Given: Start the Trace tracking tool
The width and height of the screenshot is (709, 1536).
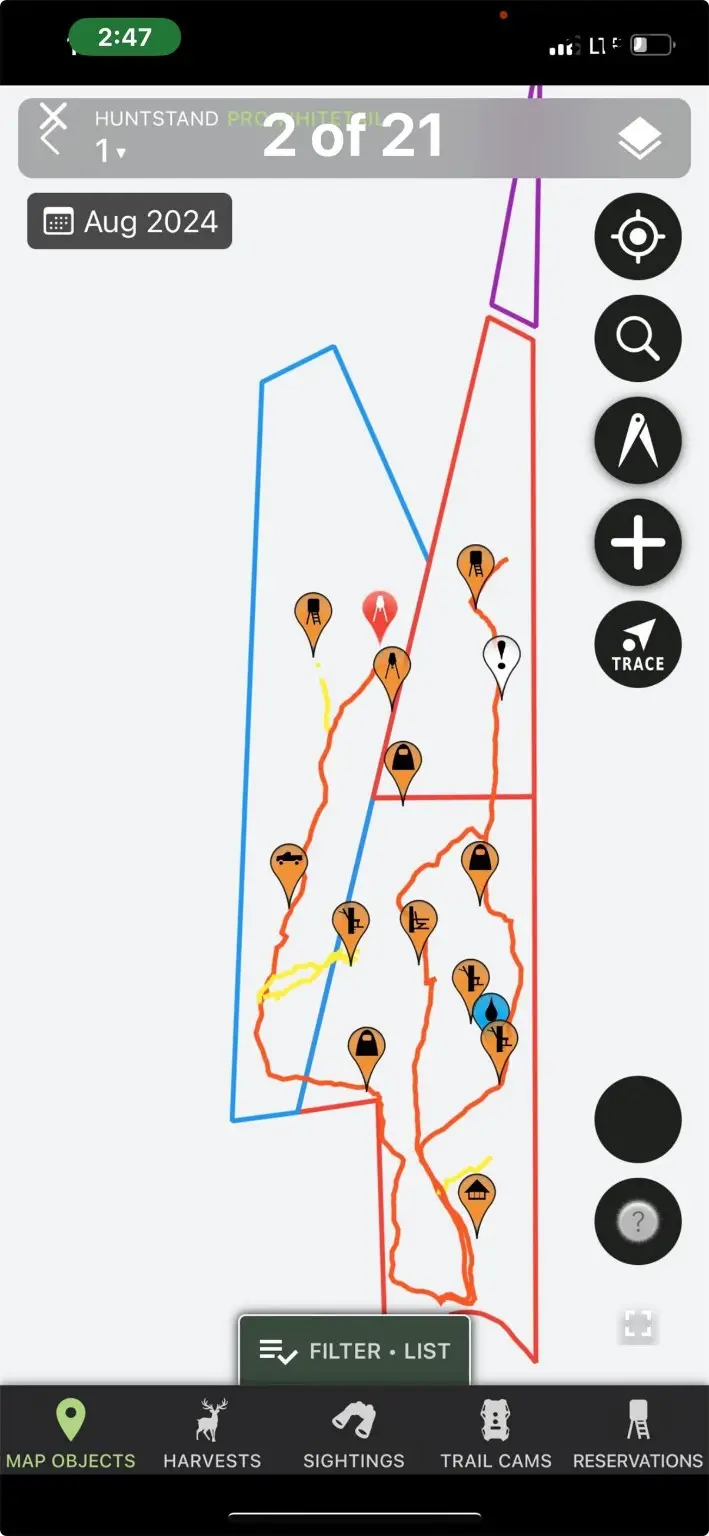Looking at the screenshot, I should click(x=638, y=645).
